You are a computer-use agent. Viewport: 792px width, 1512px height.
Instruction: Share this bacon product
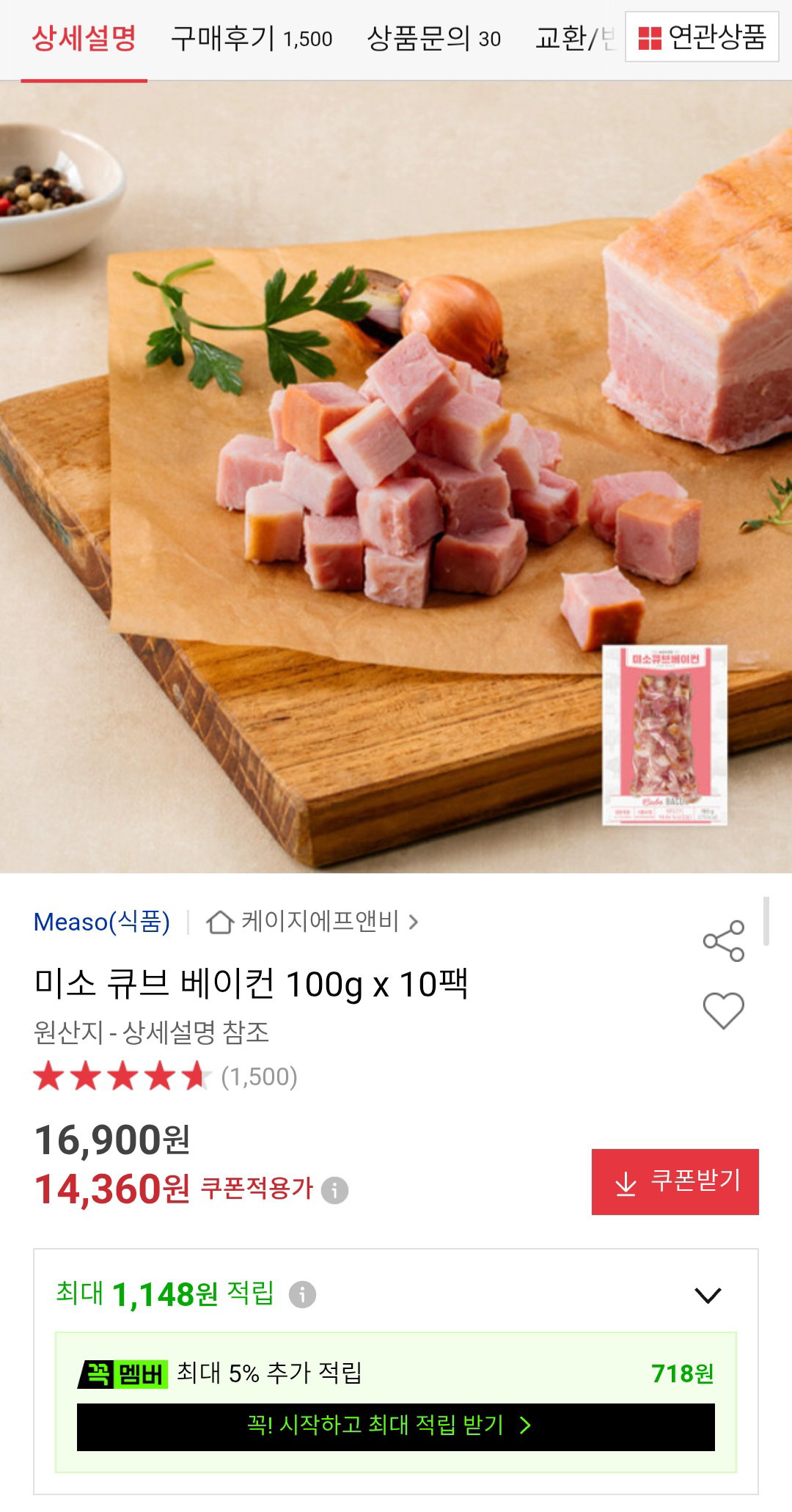click(724, 941)
